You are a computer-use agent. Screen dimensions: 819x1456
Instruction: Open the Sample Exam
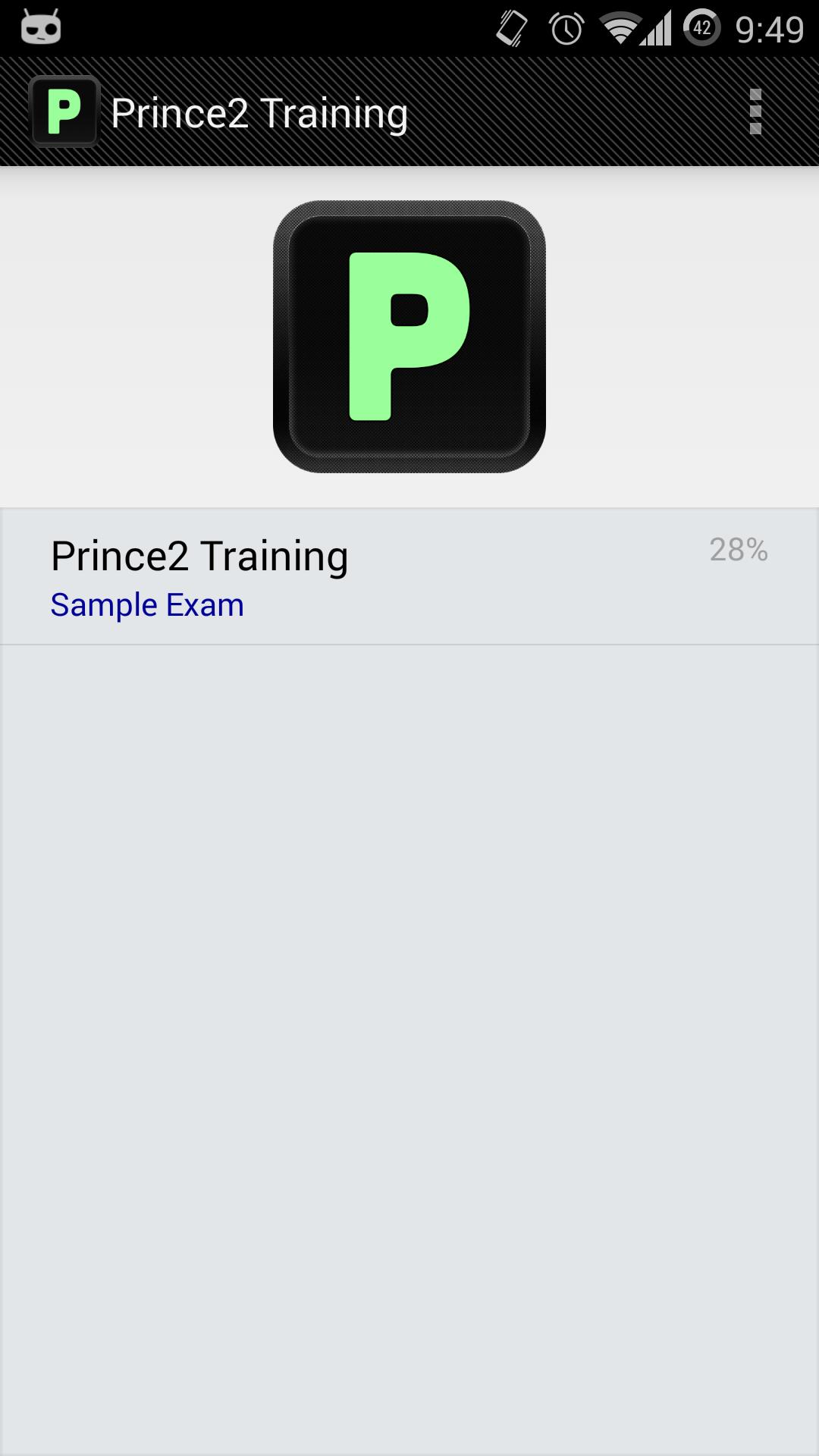tap(146, 604)
